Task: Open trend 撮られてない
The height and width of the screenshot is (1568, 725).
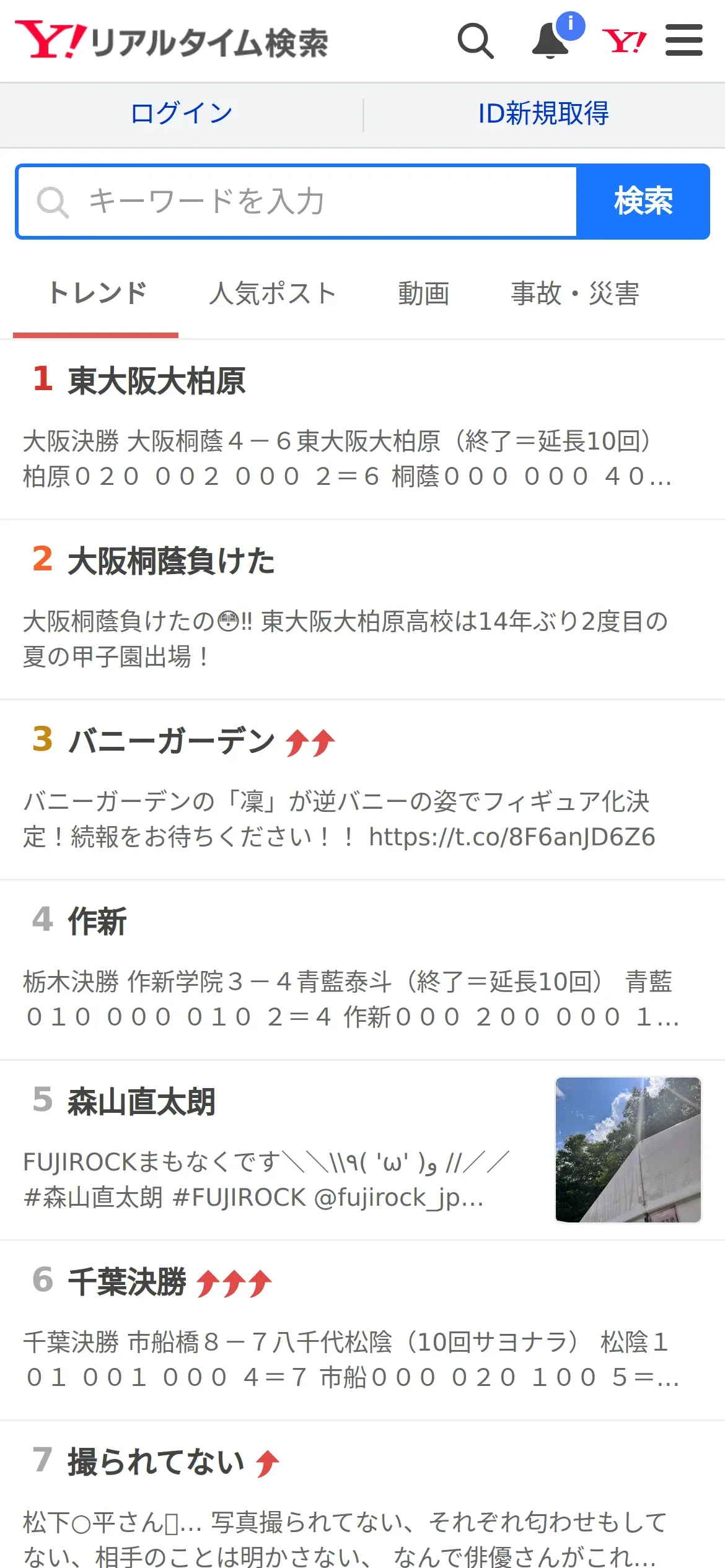Action: tap(156, 1463)
